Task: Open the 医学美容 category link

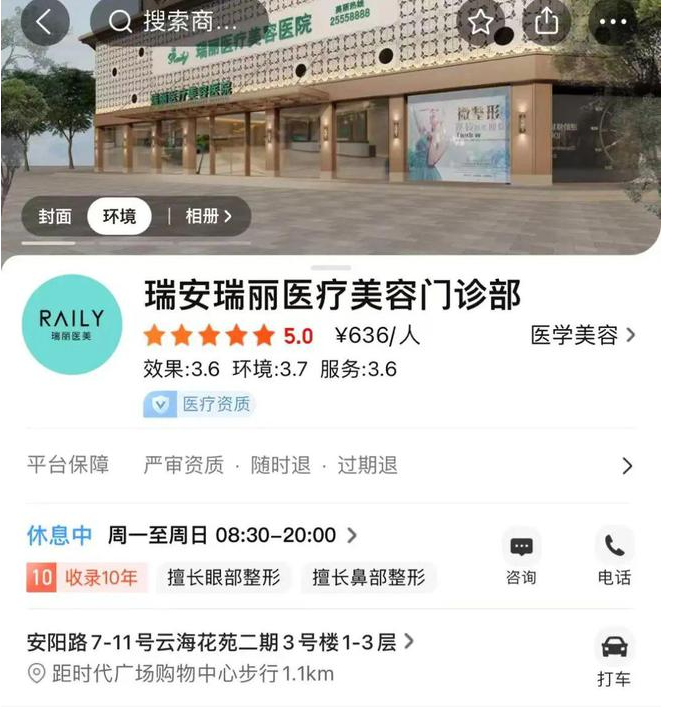Action: [x=582, y=335]
